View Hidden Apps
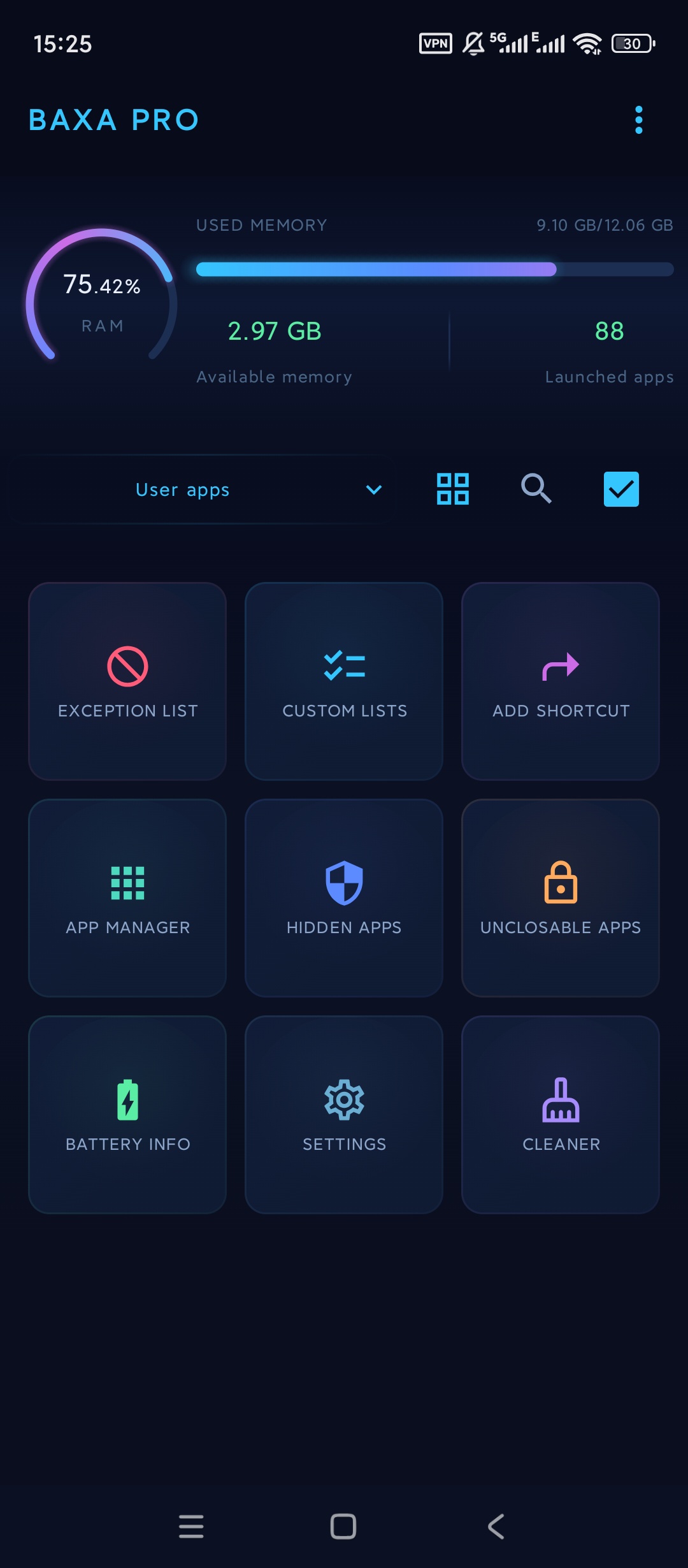Image resolution: width=688 pixels, height=1568 pixels. click(x=344, y=897)
